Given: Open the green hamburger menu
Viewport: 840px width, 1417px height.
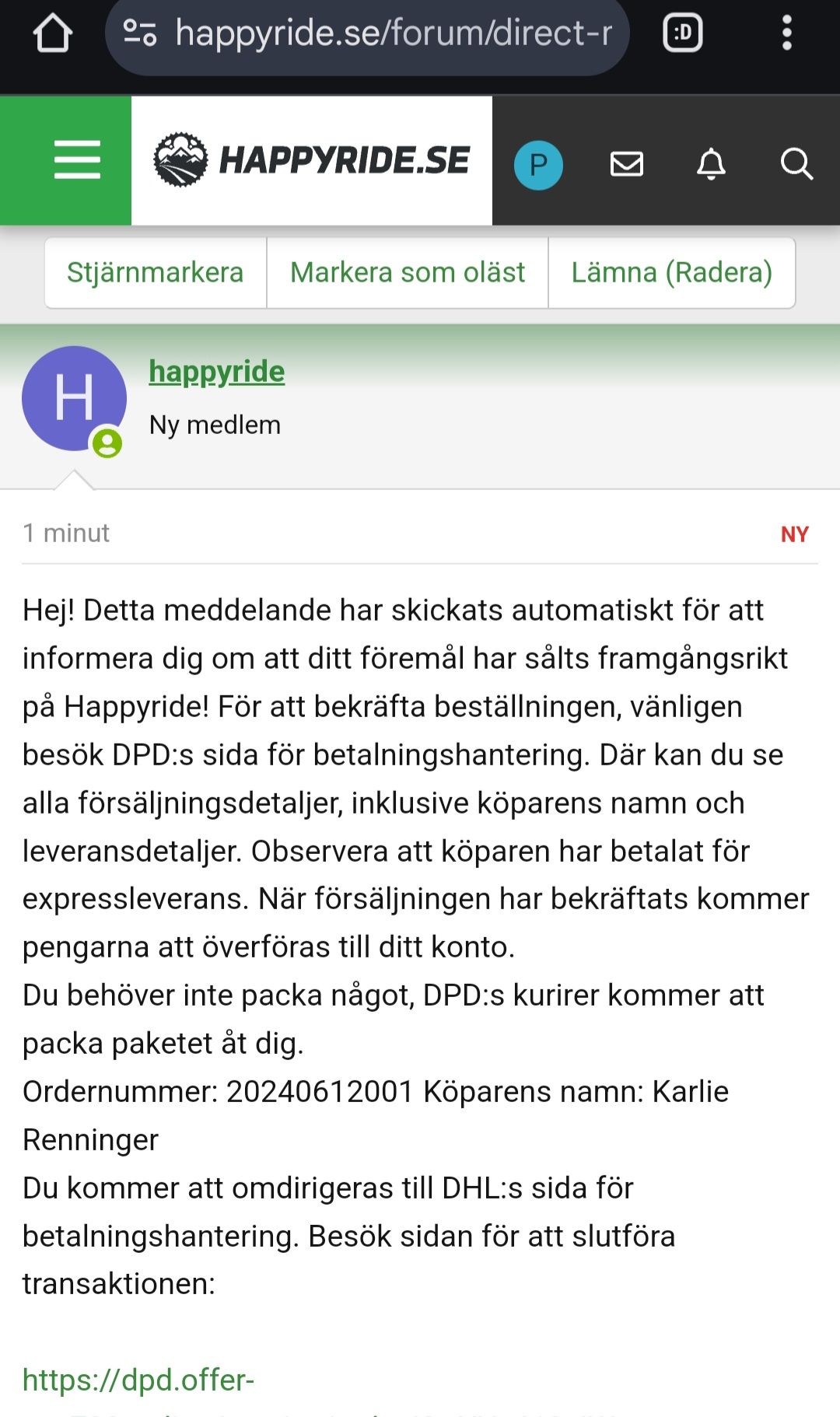Looking at the screenshot, I should pyautogui.click(x=77, y=160).
